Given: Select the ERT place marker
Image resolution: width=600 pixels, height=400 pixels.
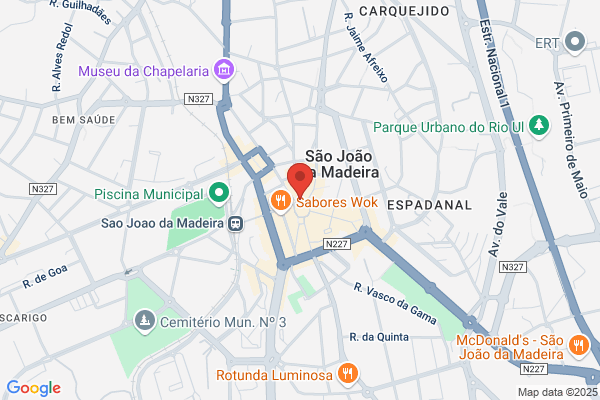Looking at the screenshot, I should click(575, 42).
